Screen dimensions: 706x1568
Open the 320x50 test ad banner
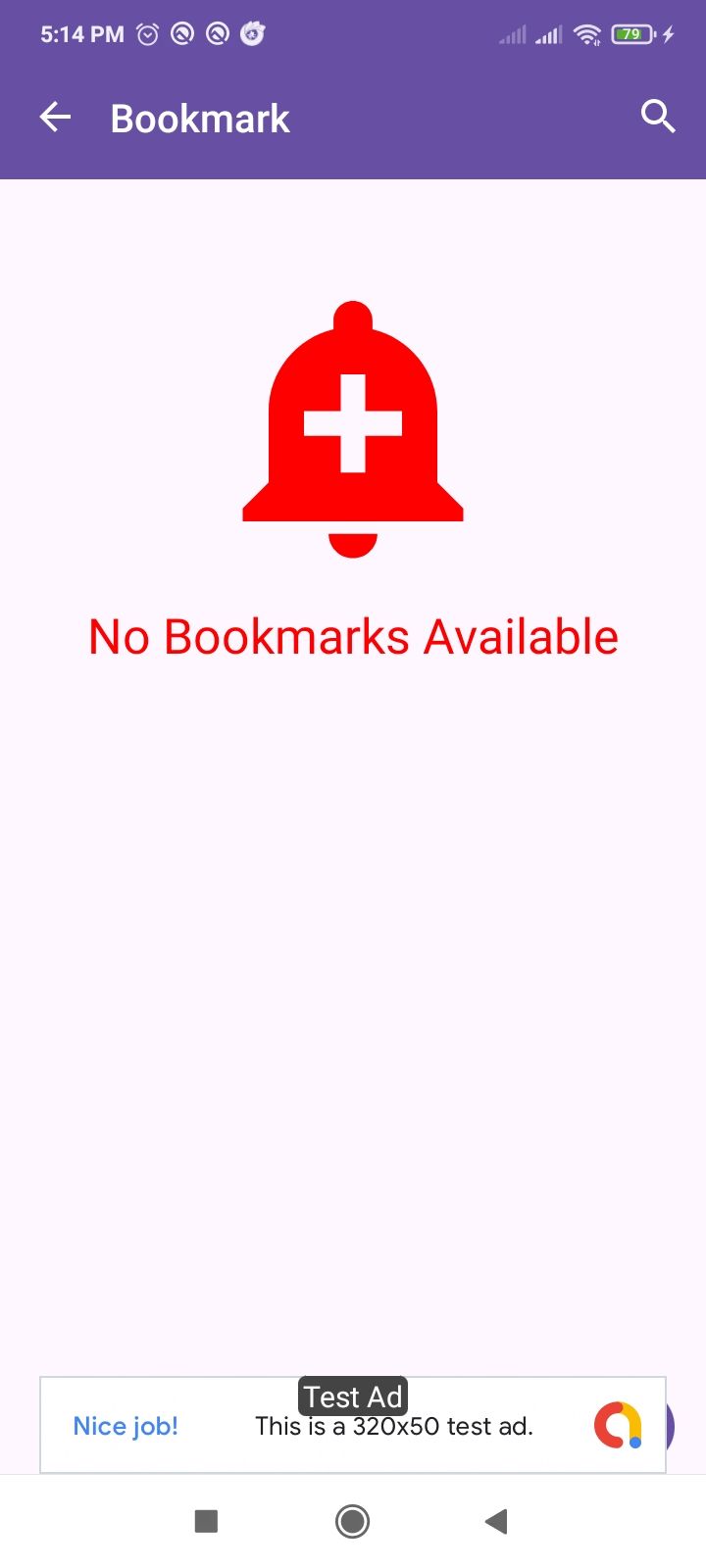click(x=353, y=1425)
